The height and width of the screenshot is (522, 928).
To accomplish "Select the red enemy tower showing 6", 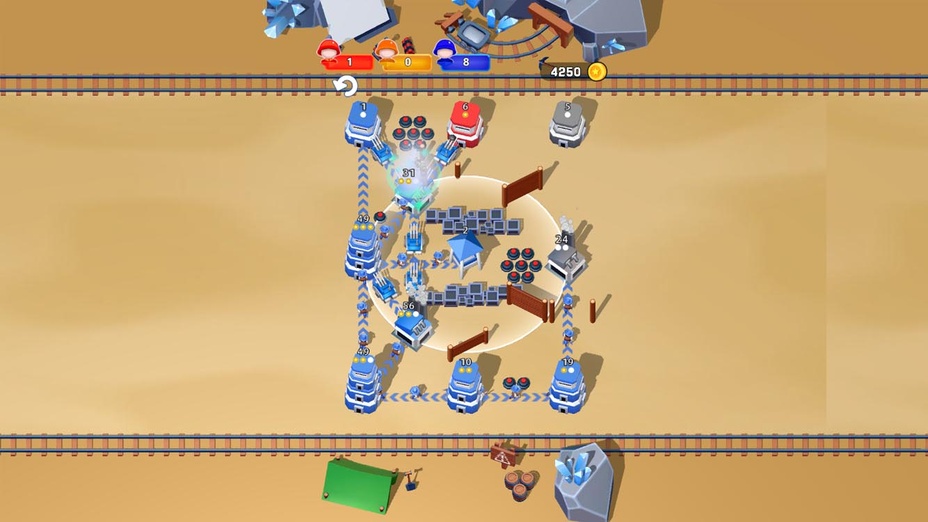I will [x=465, y=125].
